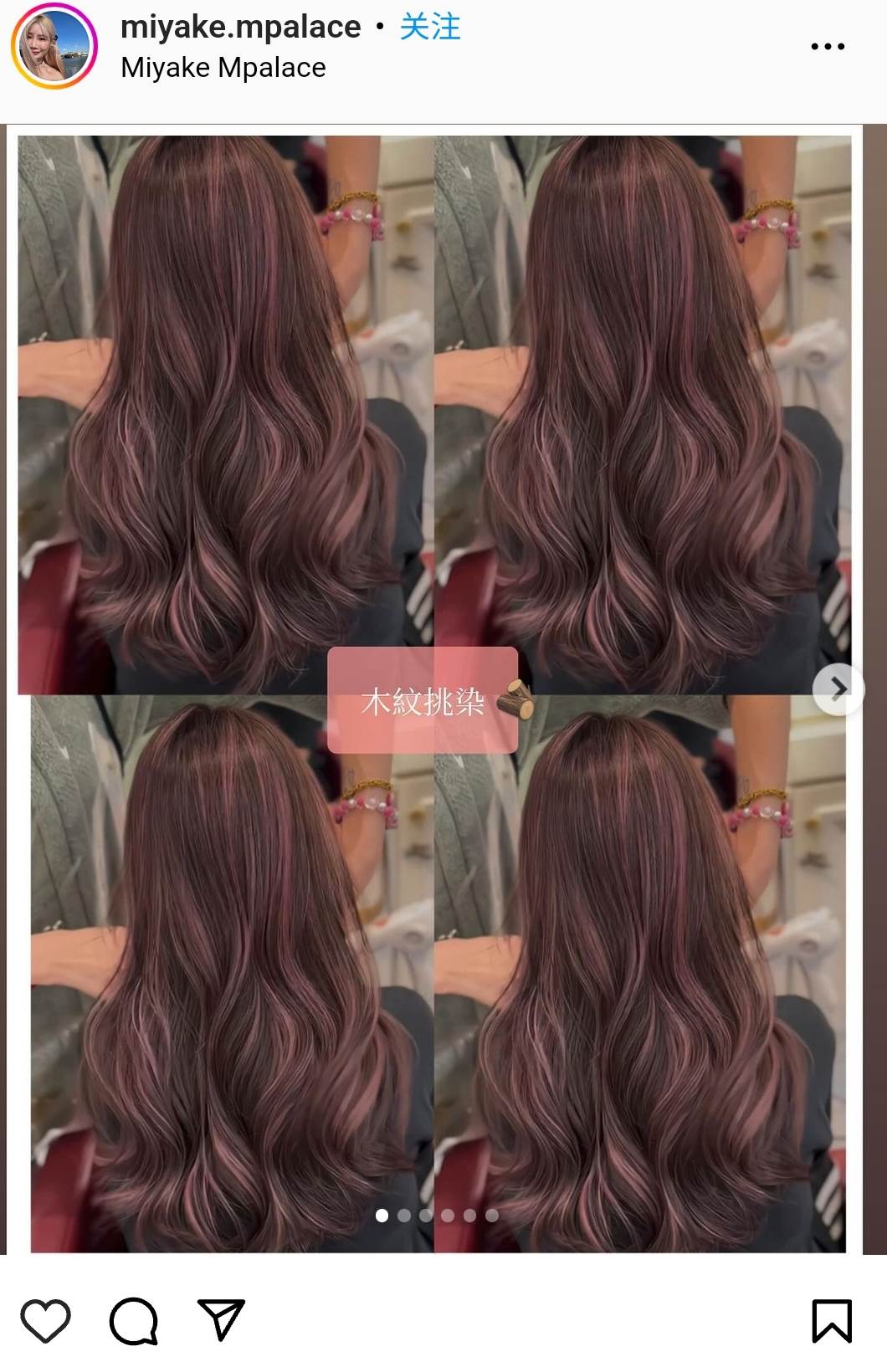This screenshot has height=1372, width=887.
Task: Open the post's three-dot overflow menu
Action: point(827,47)
